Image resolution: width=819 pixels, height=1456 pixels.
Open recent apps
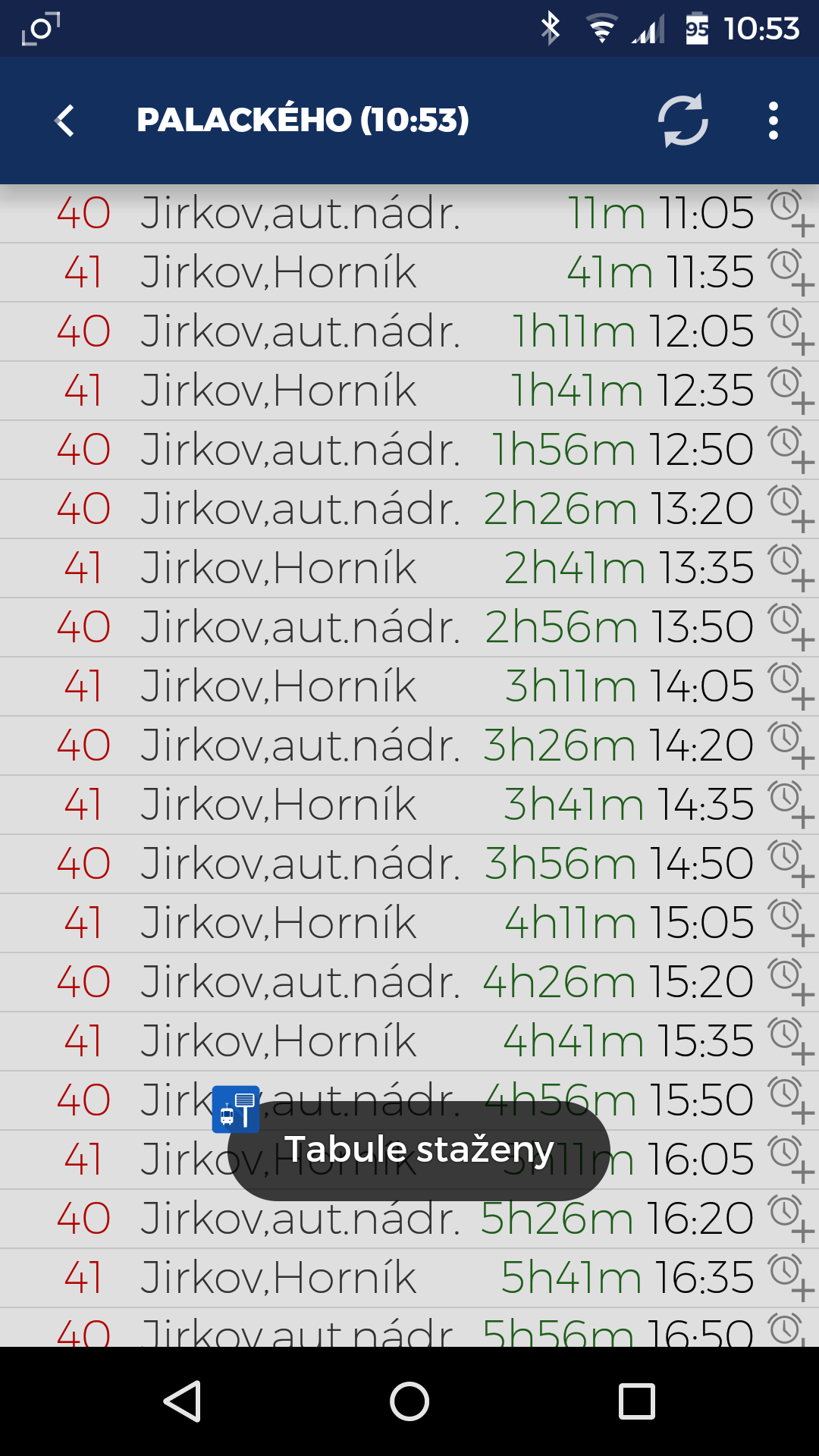pyautogui.click(x=637, y=1401)
